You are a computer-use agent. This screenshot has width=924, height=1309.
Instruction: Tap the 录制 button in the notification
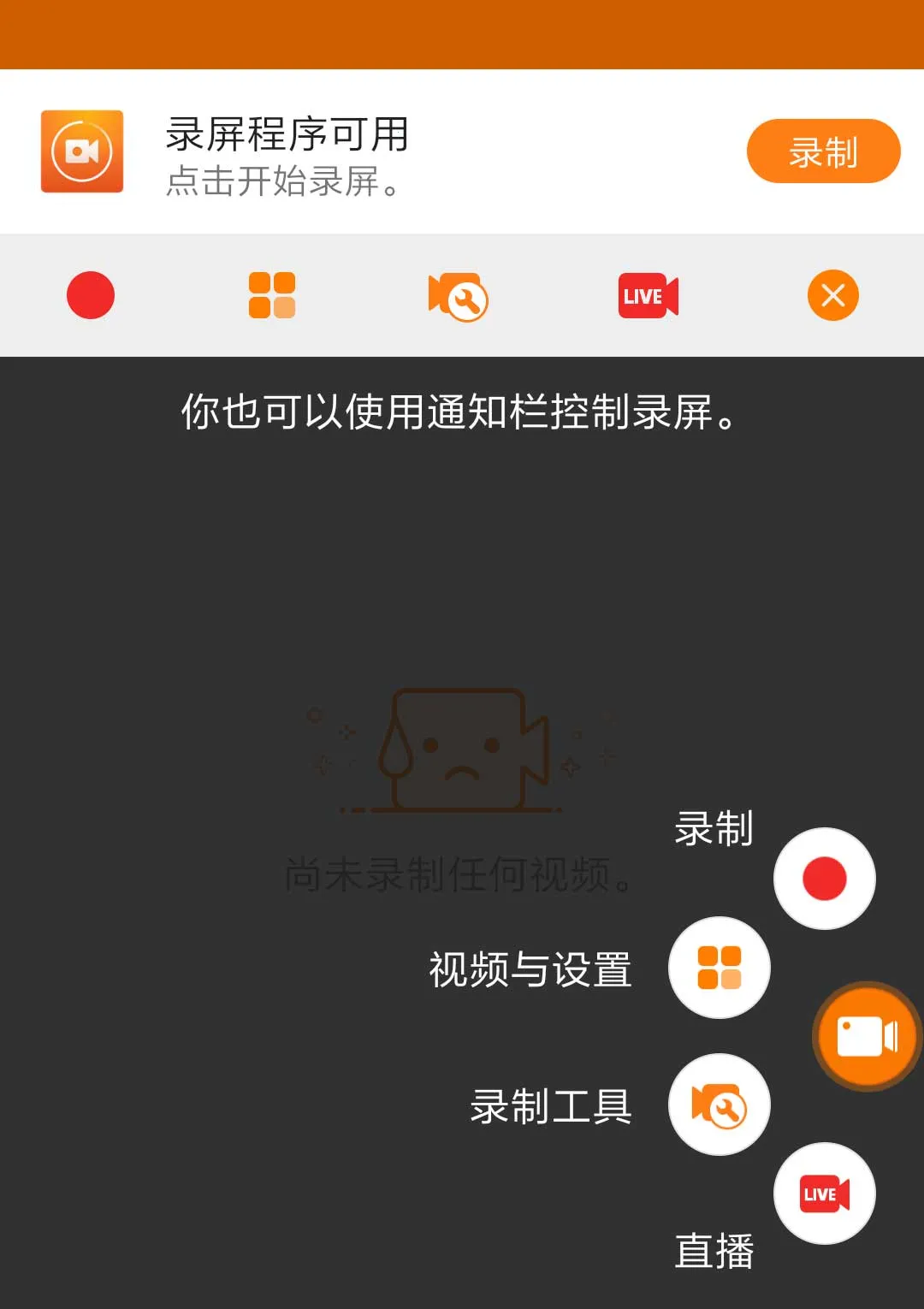click(823, 151)
